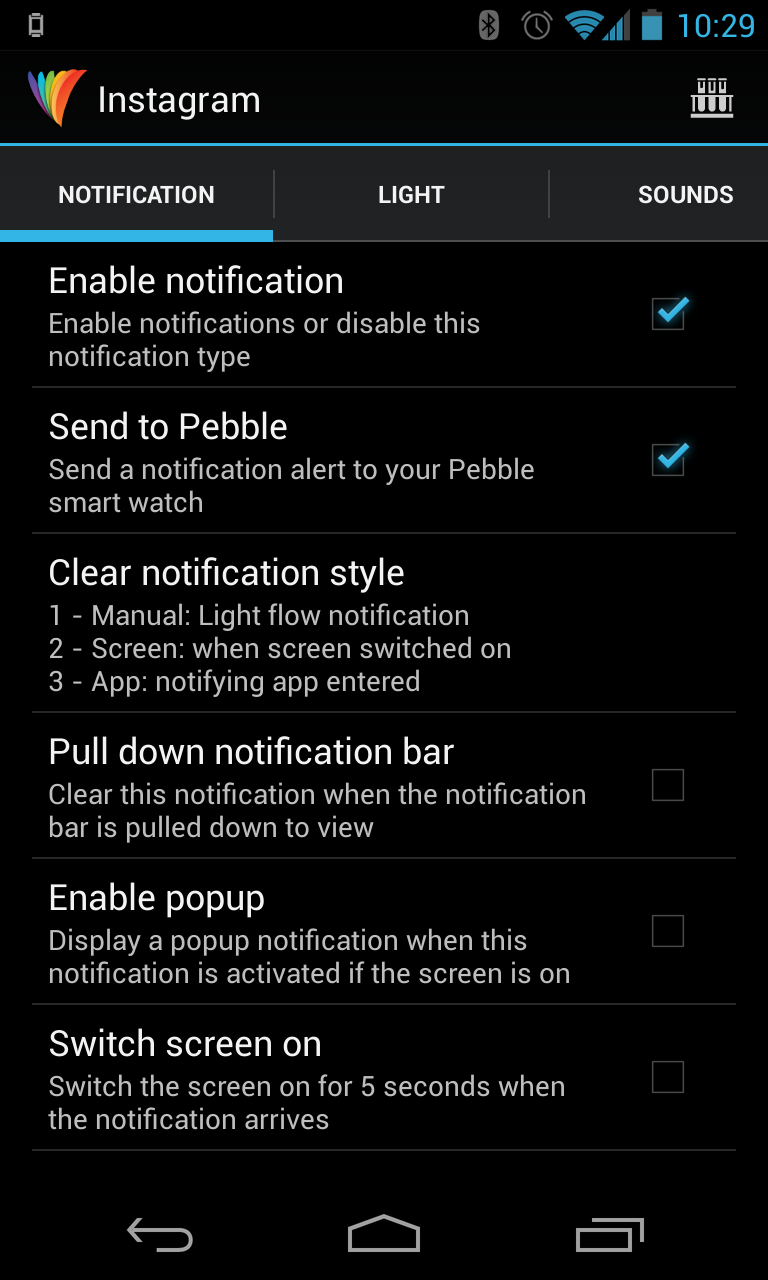Enable the Switch screen on checkbox

click(x=668, y=1077)
